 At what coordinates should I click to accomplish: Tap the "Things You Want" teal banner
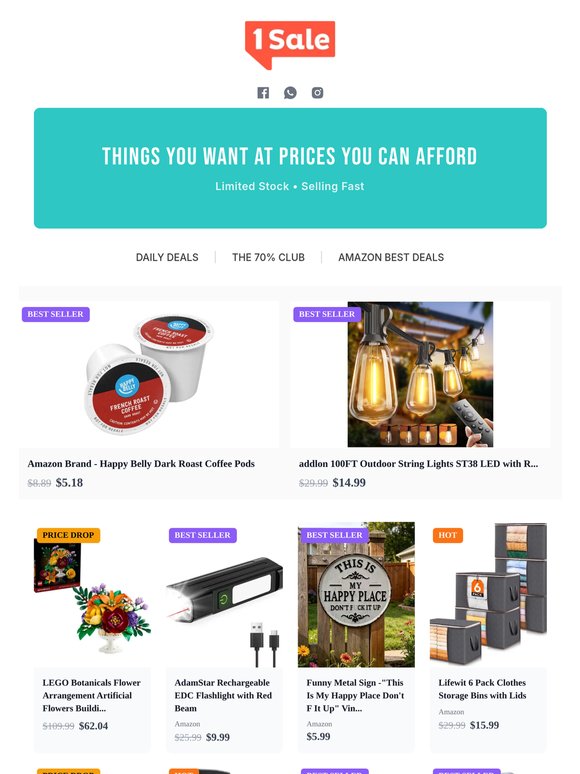[x=290, y=168]
